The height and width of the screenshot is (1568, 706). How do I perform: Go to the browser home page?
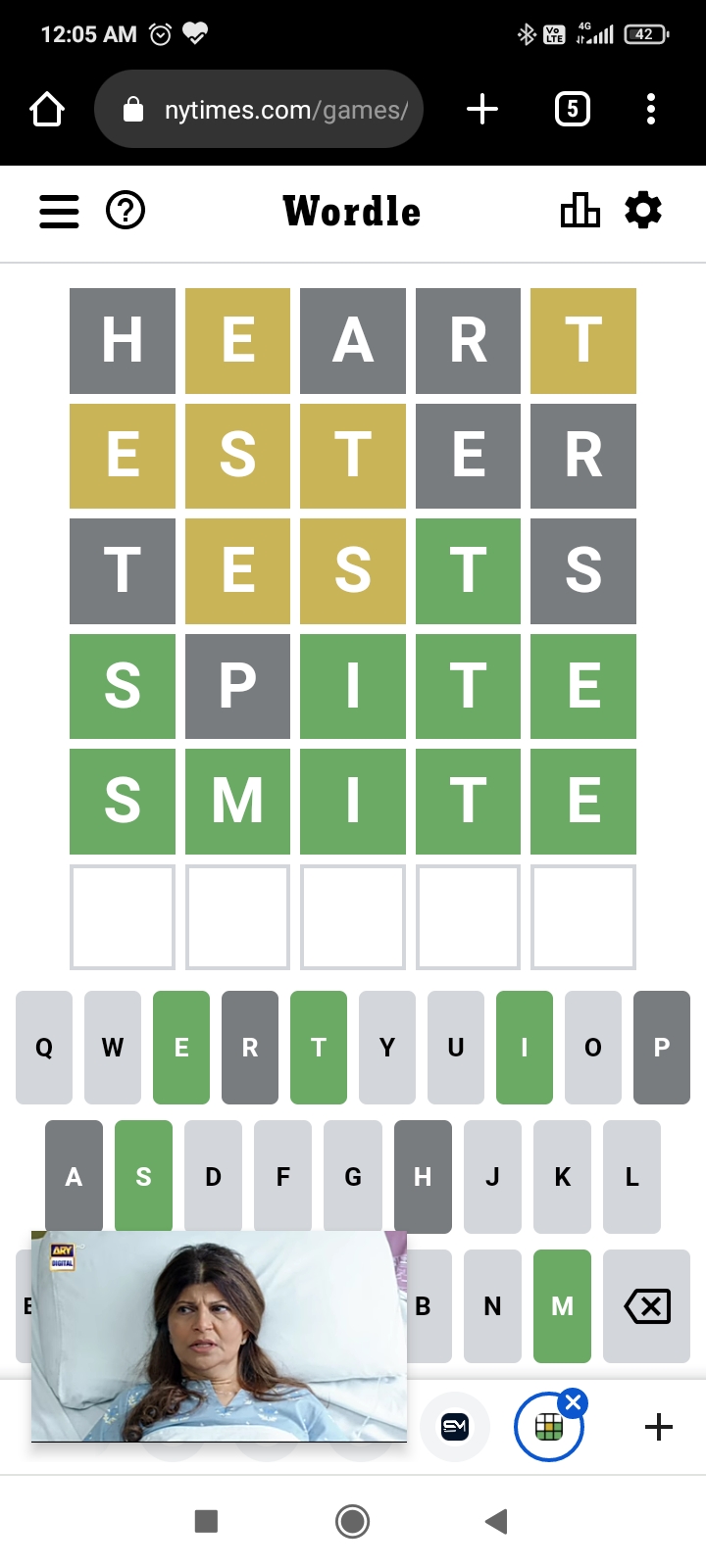47,109
